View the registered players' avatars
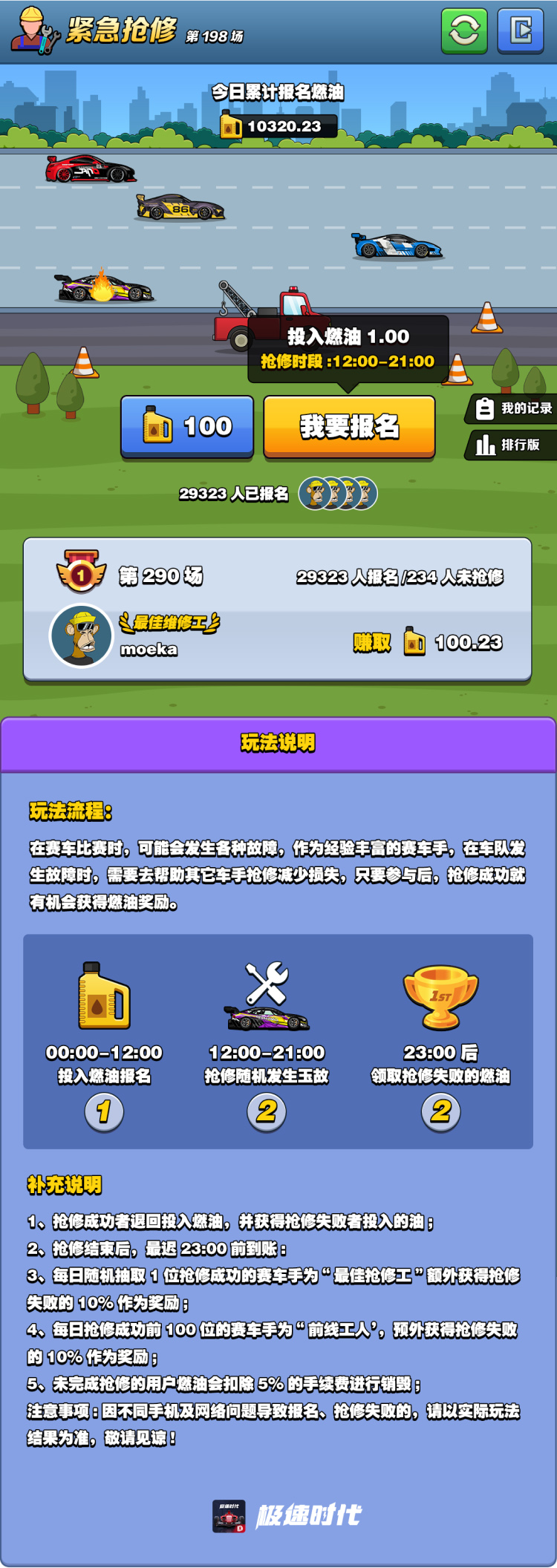 coord(338,494)
